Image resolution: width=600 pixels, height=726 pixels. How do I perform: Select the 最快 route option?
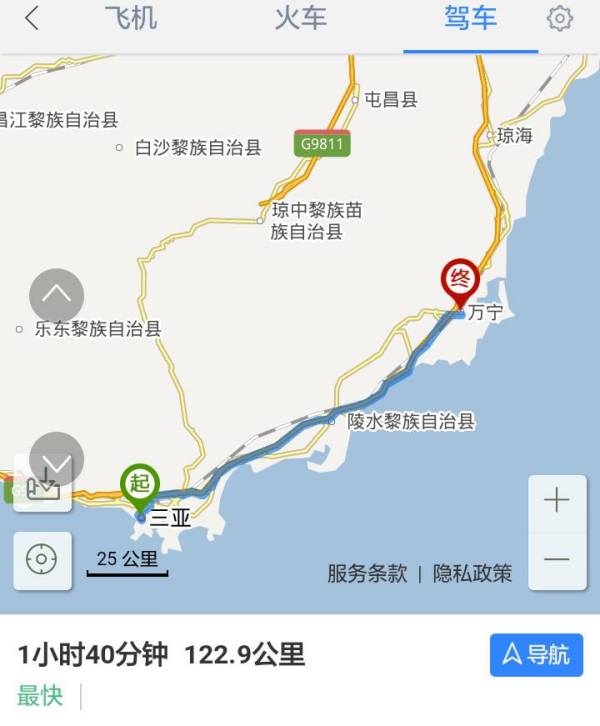coord(39,696)
